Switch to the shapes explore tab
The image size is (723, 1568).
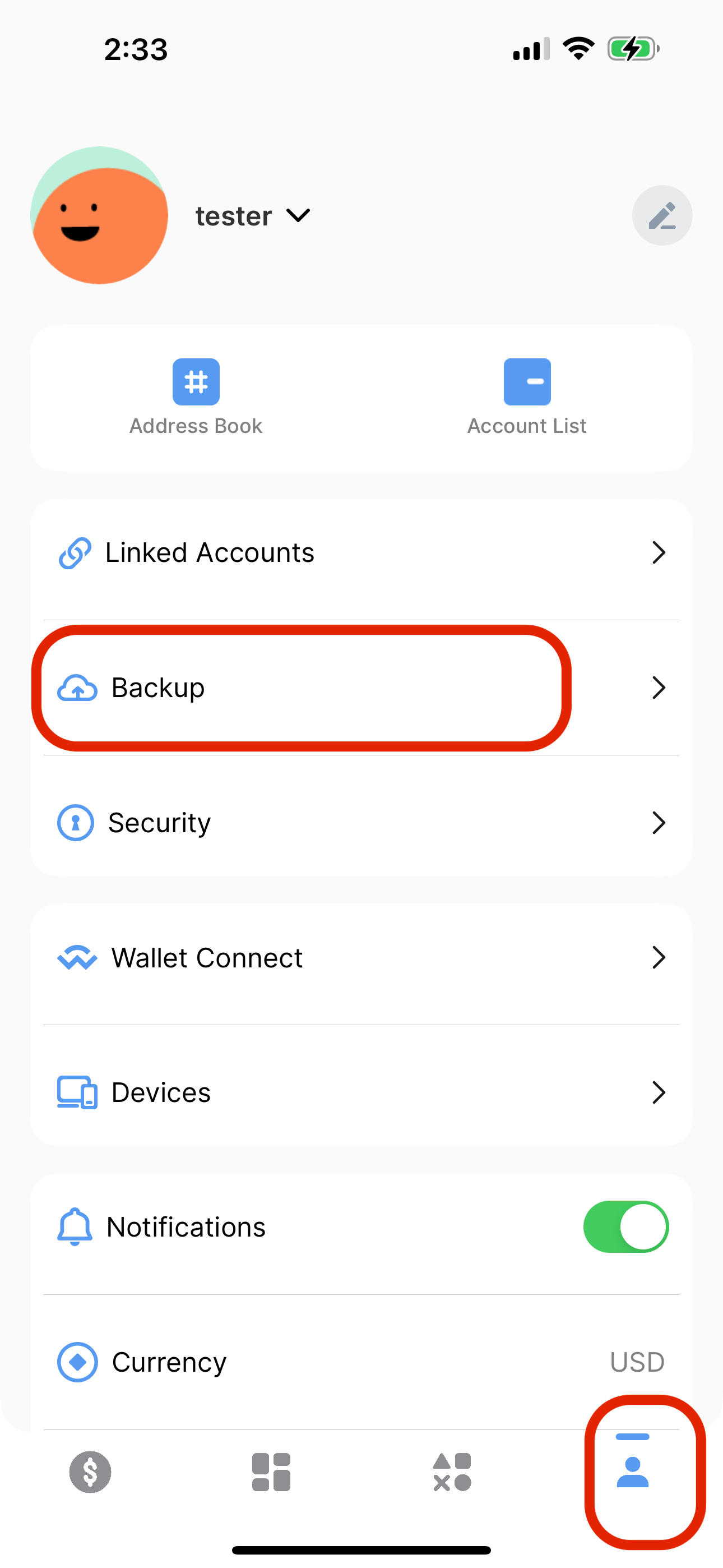(x=452, y=1472)
